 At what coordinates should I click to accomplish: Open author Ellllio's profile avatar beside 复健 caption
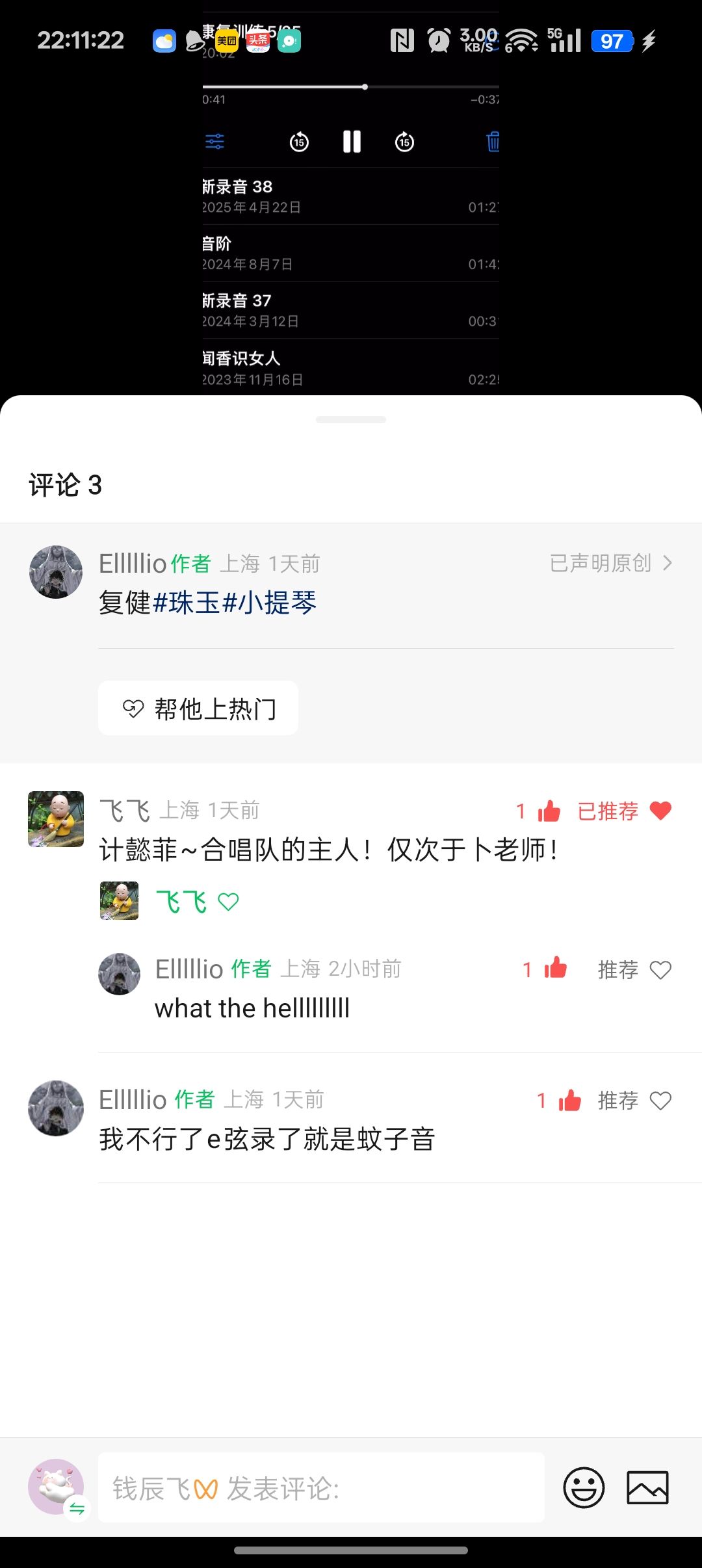pyautogui.click(x=56, y=572)
